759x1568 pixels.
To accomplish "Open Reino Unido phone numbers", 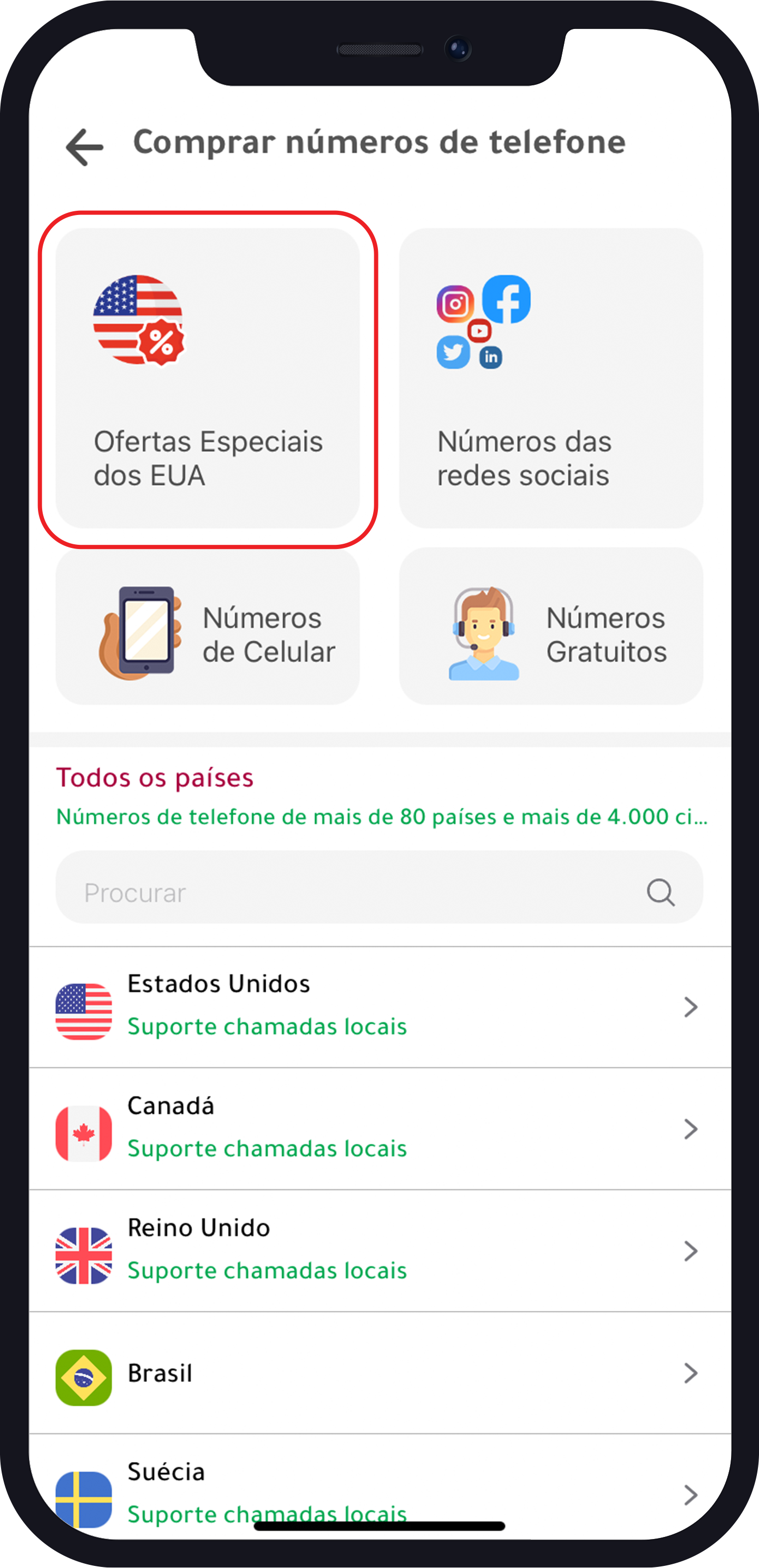I will pos(379,1251).
